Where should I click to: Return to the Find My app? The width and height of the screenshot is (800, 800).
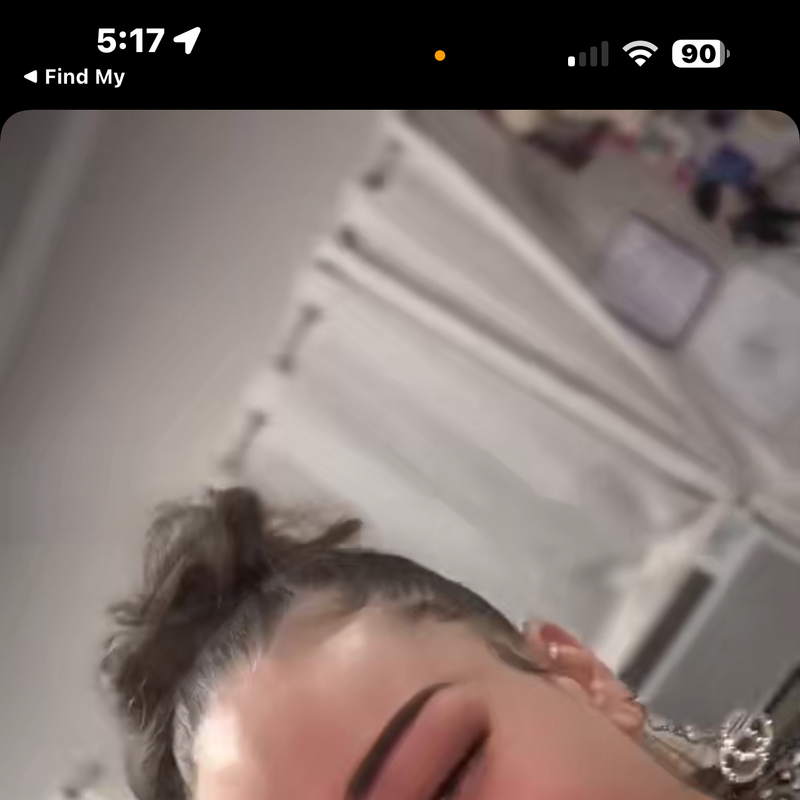tap(74, 77)
